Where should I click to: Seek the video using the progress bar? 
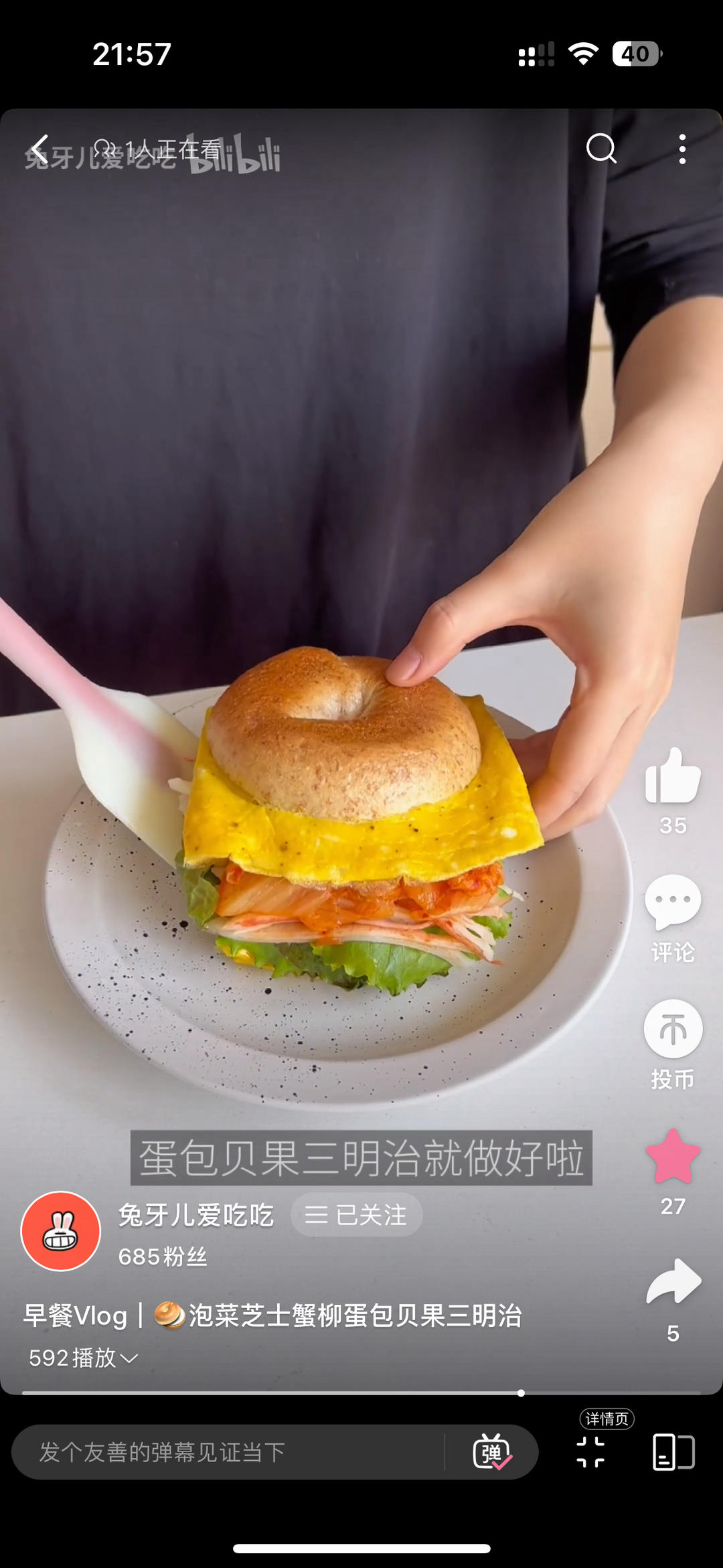pos(361,1393)
